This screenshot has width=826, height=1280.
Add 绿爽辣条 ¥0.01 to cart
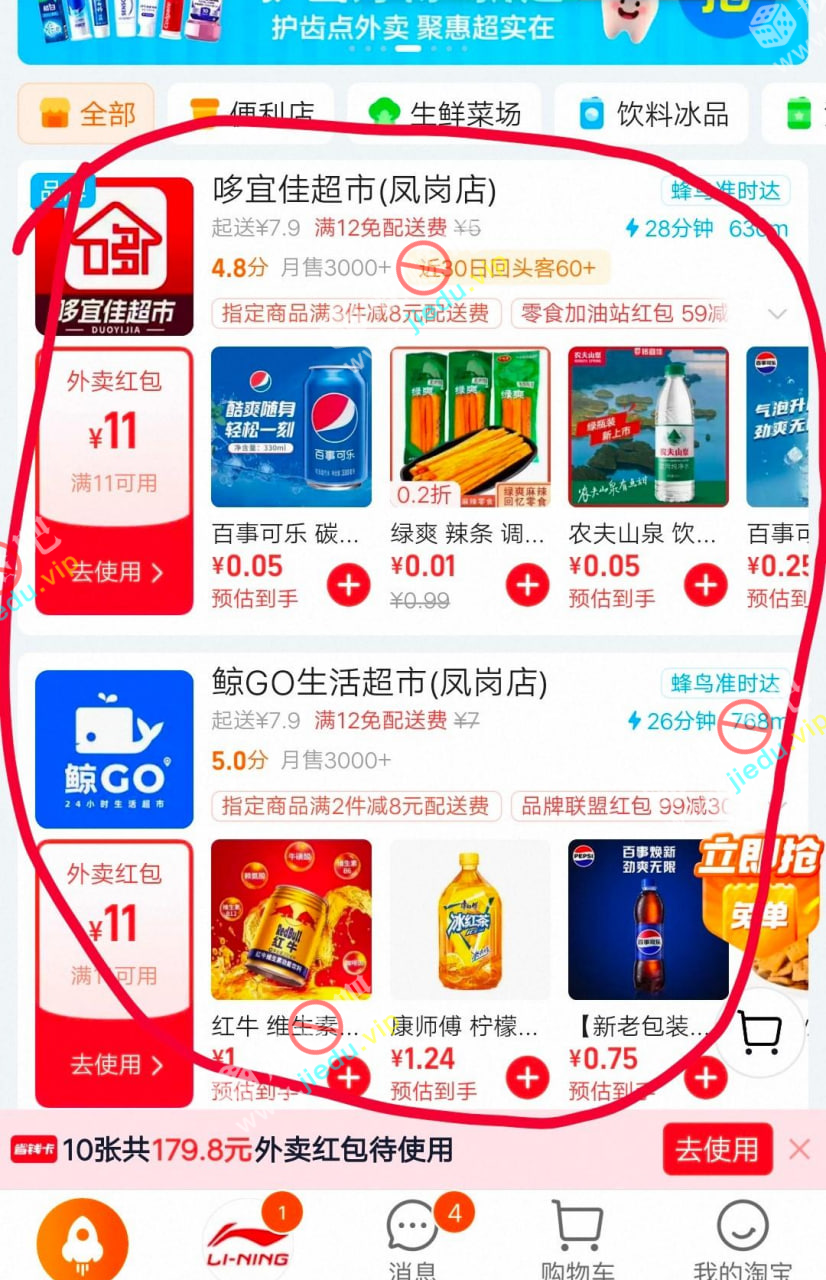pyautogui.click(x=527, y=585)
